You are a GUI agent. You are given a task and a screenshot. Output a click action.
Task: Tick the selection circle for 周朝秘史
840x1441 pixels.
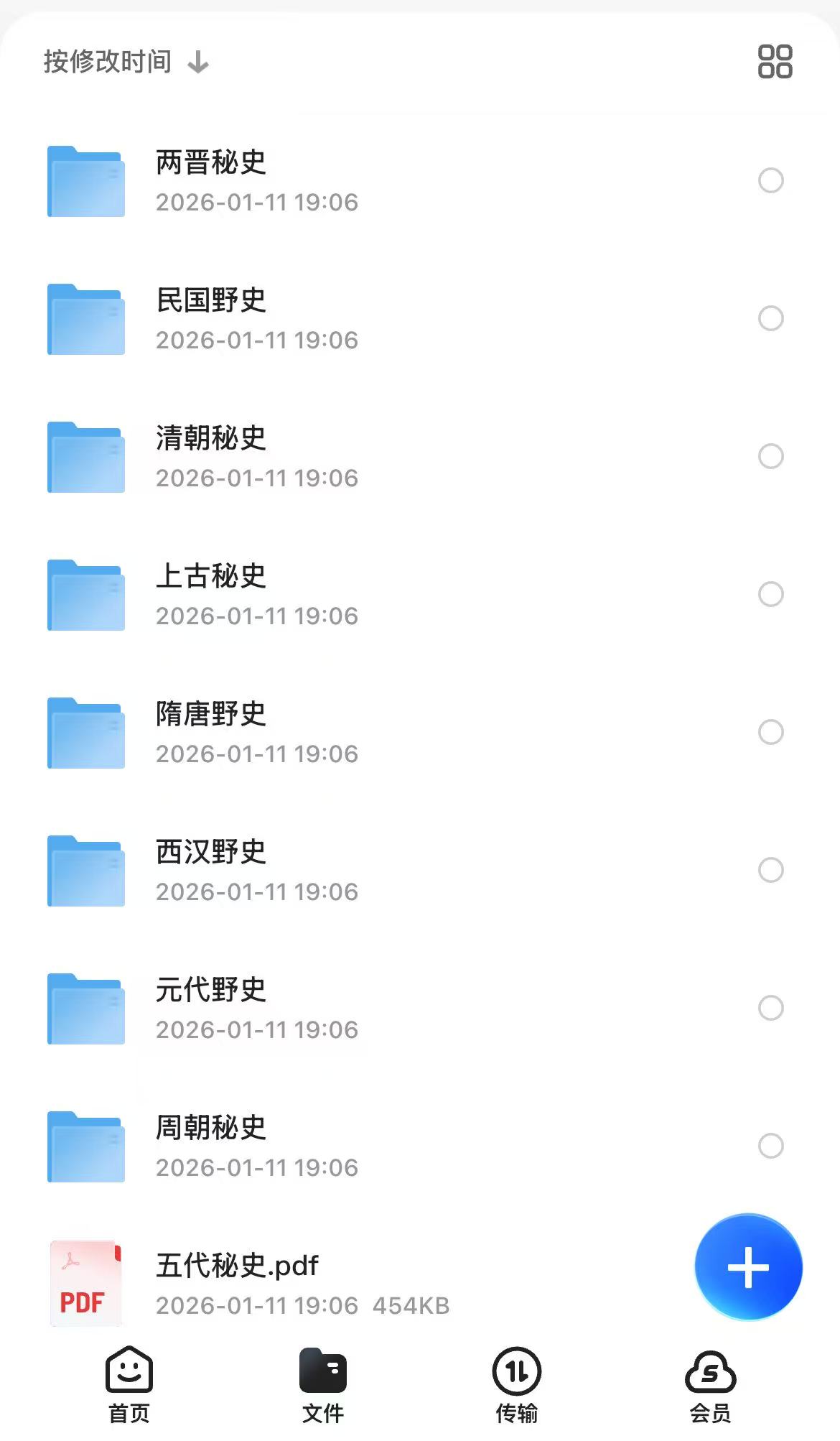click(x=771, y=1146)
